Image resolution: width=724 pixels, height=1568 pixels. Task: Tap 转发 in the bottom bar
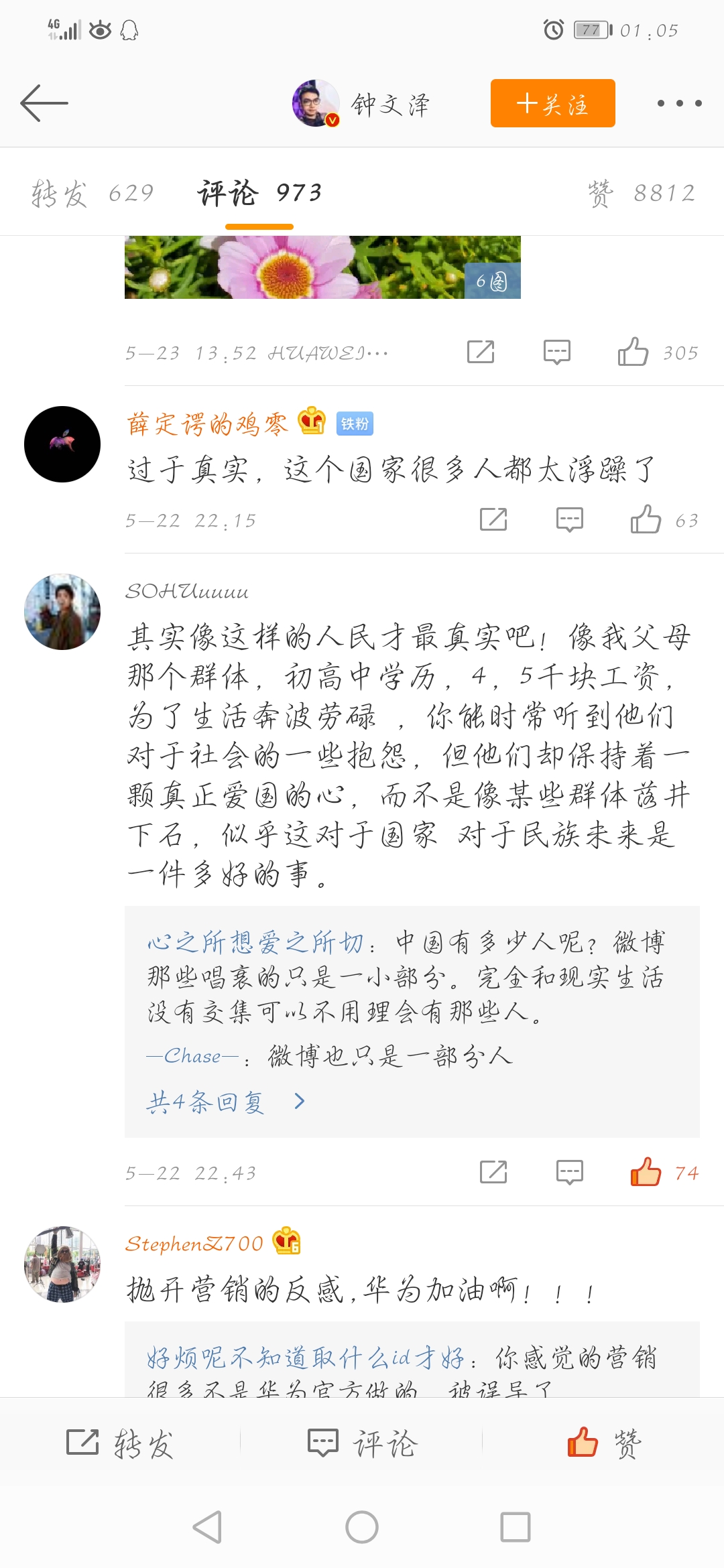tap(121, 1443)
